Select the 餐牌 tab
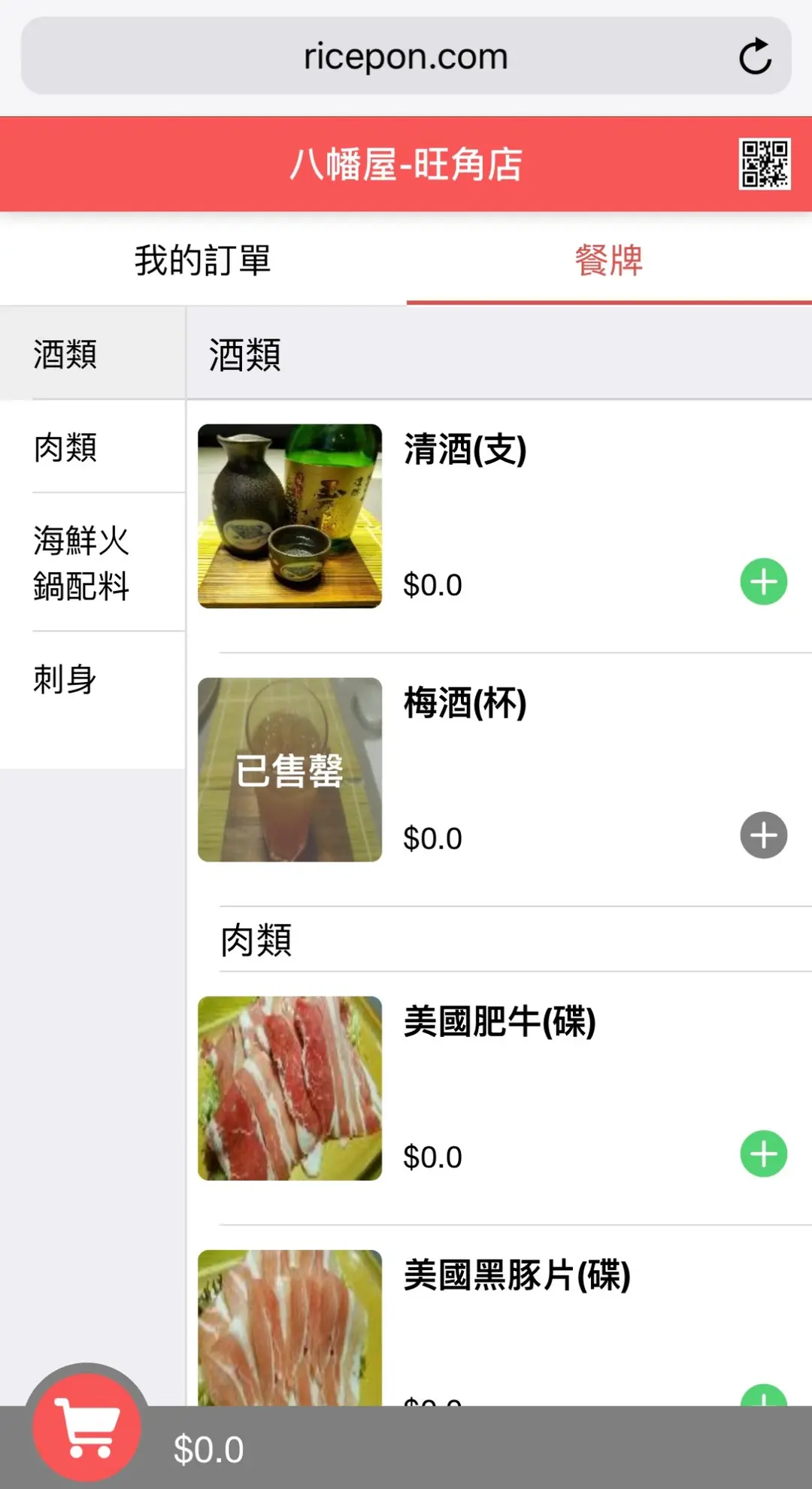This screenshot has height=1489, width=812. [x=608, y=260]
